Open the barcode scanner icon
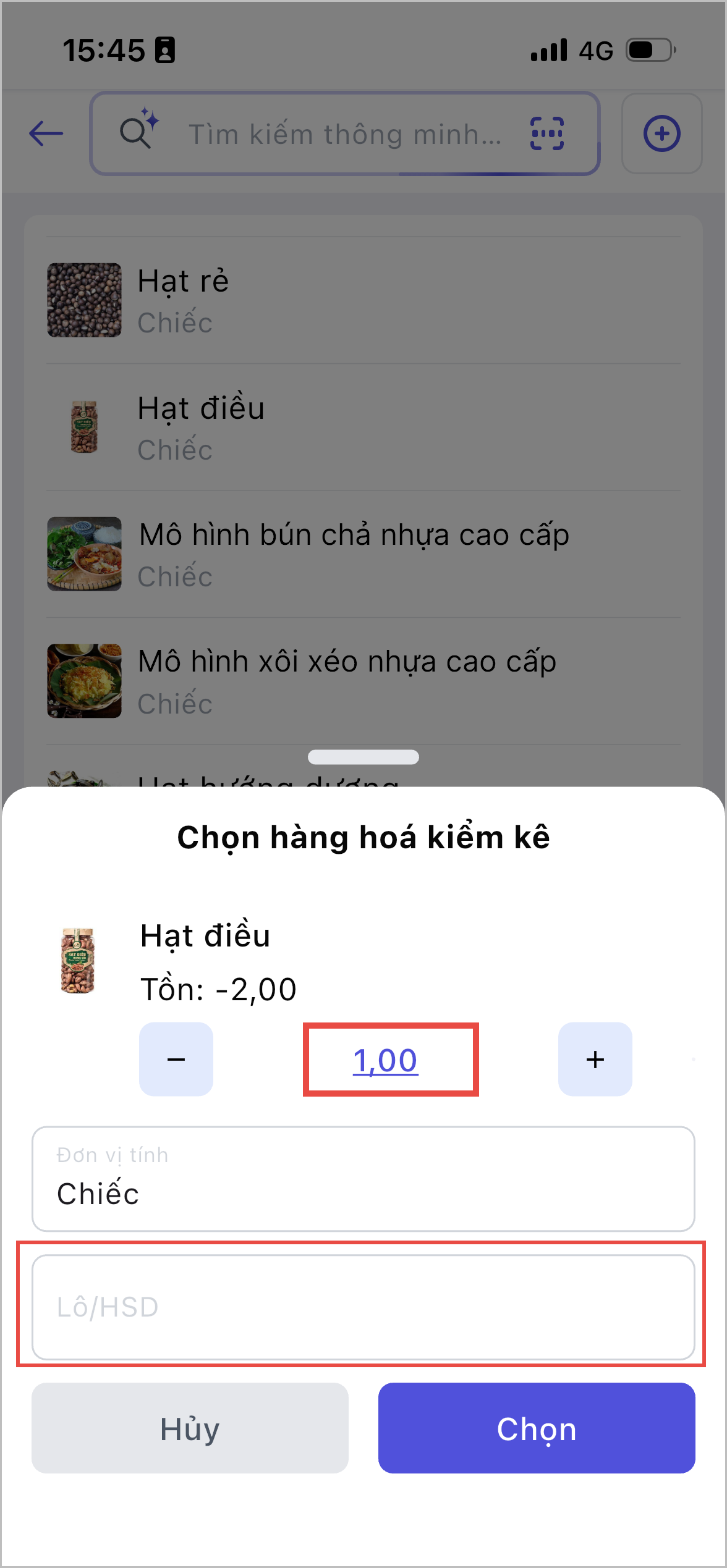Image resolution: width=727 pixels, height=1568 pixels. click(x=547, y=134)
